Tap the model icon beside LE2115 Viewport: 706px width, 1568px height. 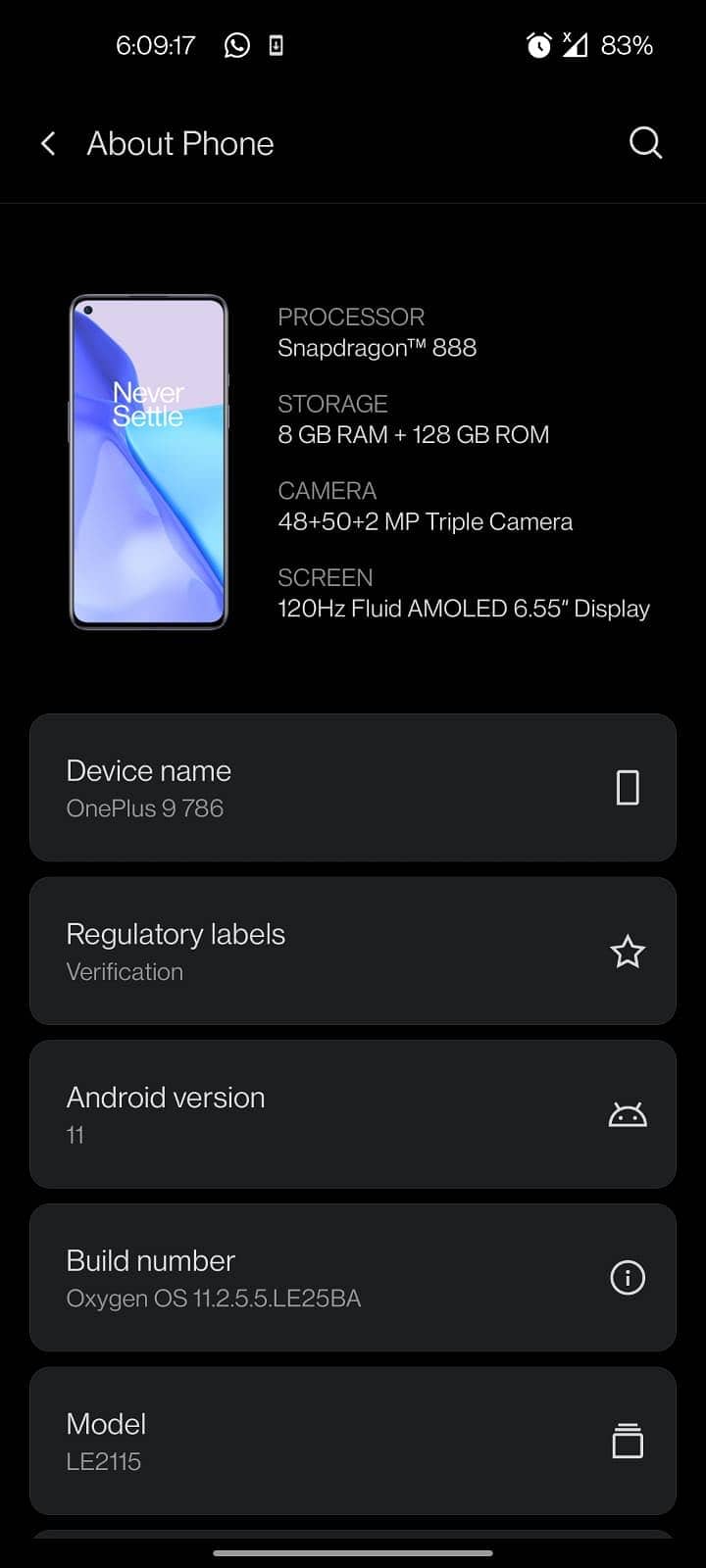pyautogui.click(x=628, y=1441)
